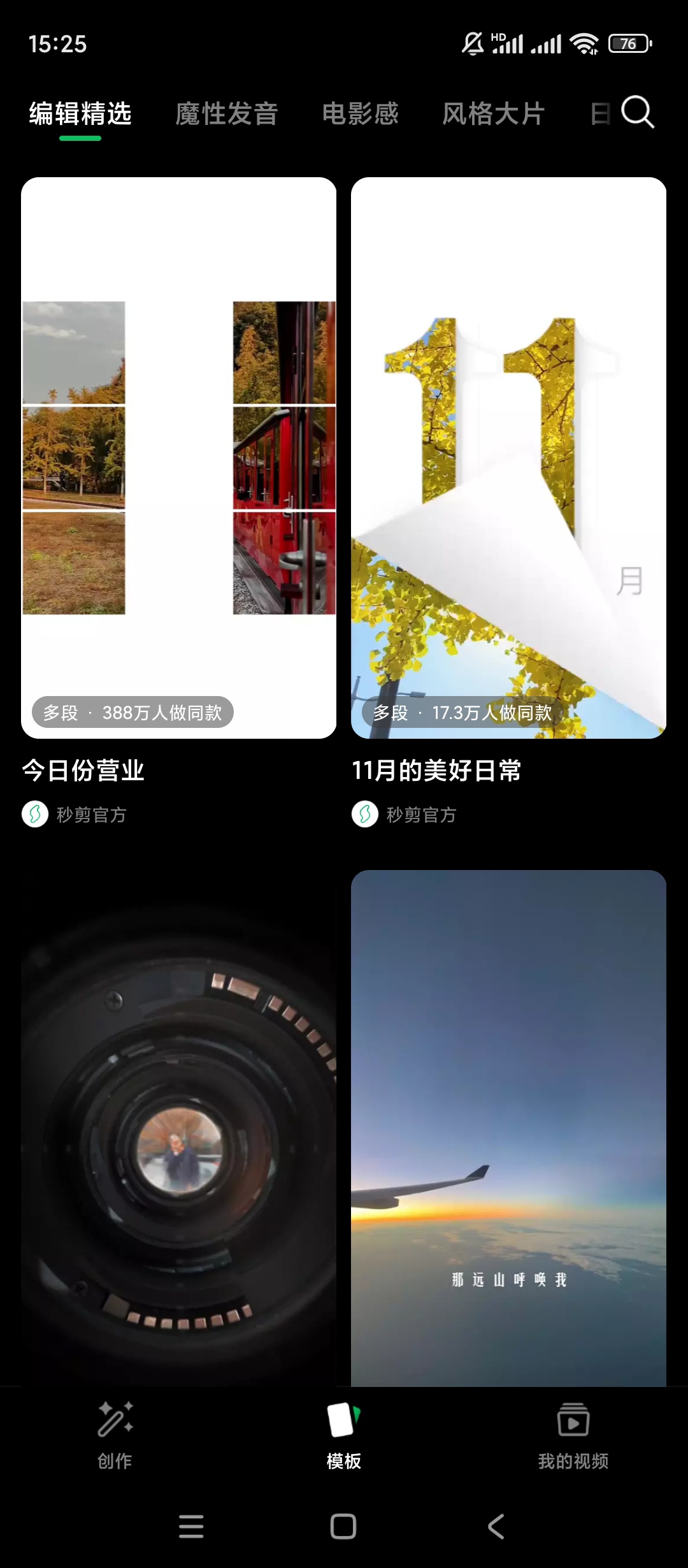Open the system recent apps menu
Image resolution: width=688 pixels, height=1568 pixels.
[191, 1527]
